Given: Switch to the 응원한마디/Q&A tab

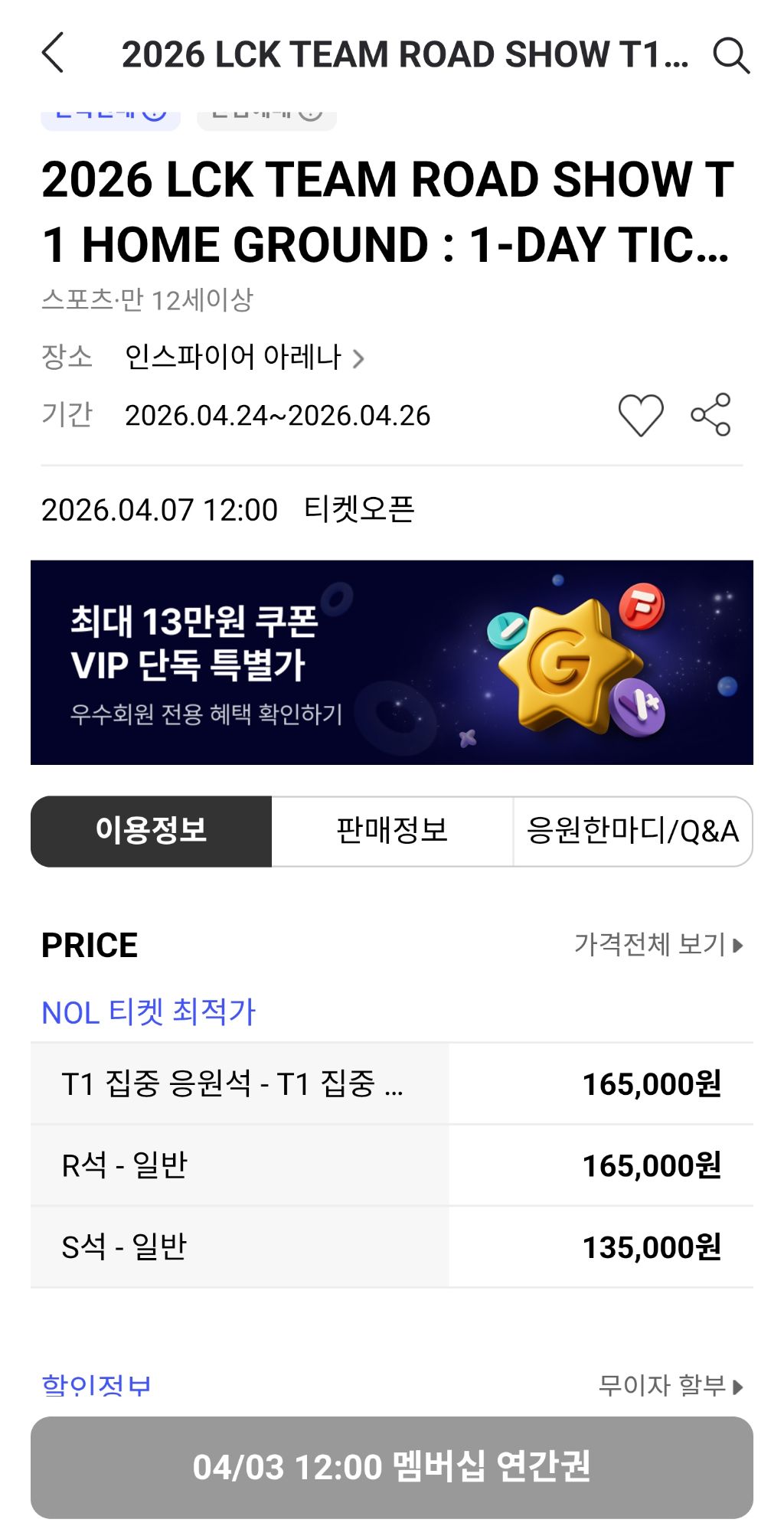Looking at the screenshot, I should (x=632, y=831).
